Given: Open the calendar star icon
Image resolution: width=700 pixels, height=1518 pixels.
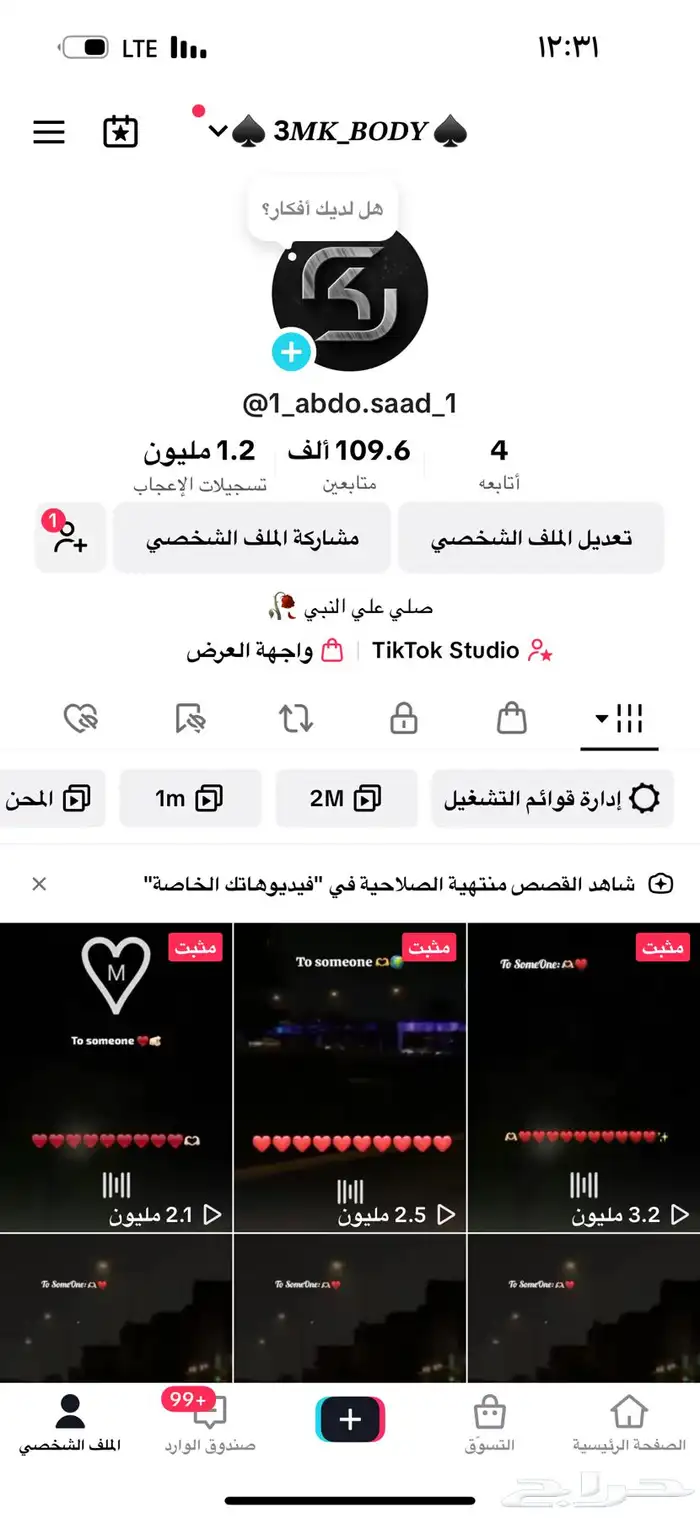Looking at the screenshot, I should click(x=121, y=132).
